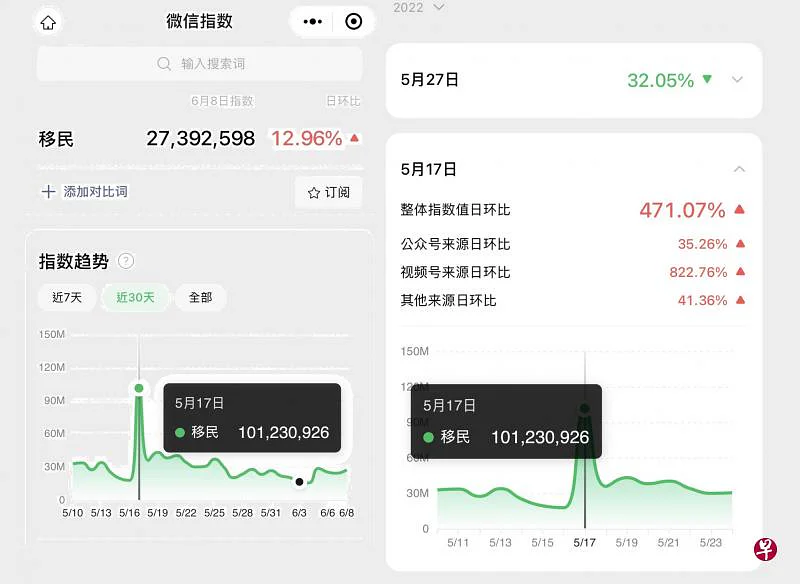Show the 全部 time range

[x=201, y=297]
